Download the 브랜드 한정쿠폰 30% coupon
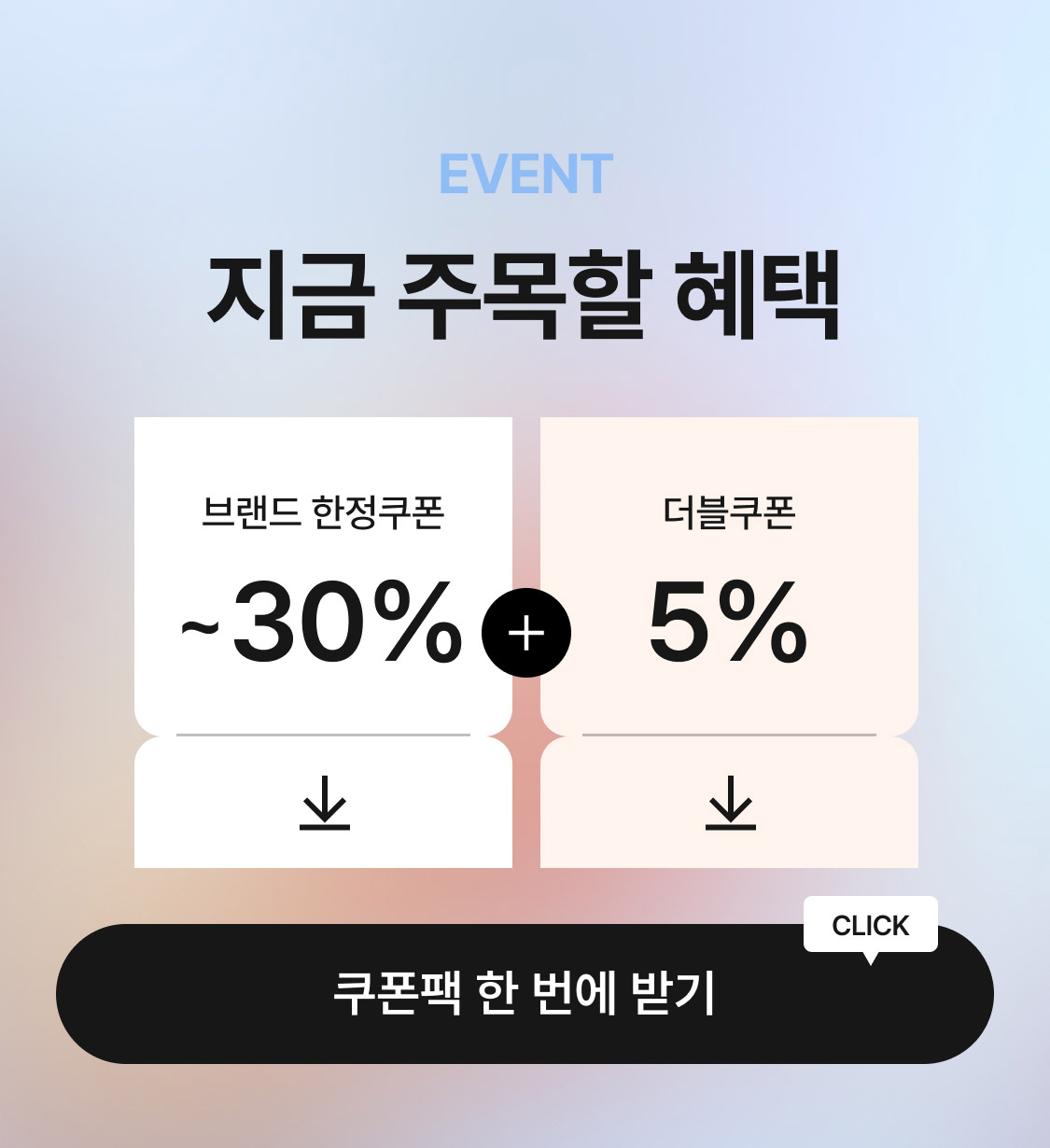The height and width of the screenshot is (1148, 1050). point(324,803)
